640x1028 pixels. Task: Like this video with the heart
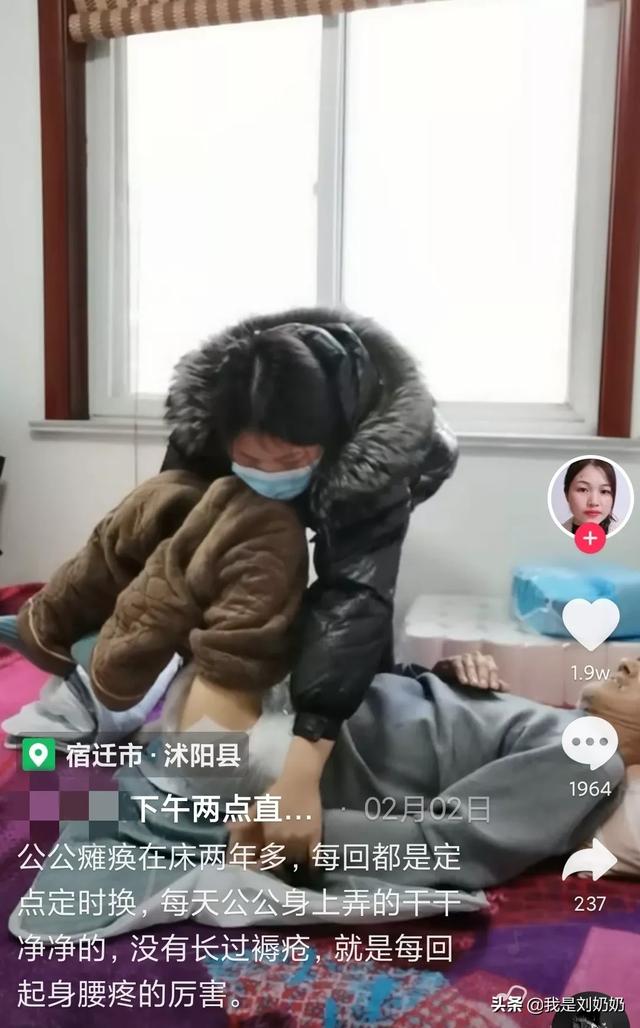(590, 623)
